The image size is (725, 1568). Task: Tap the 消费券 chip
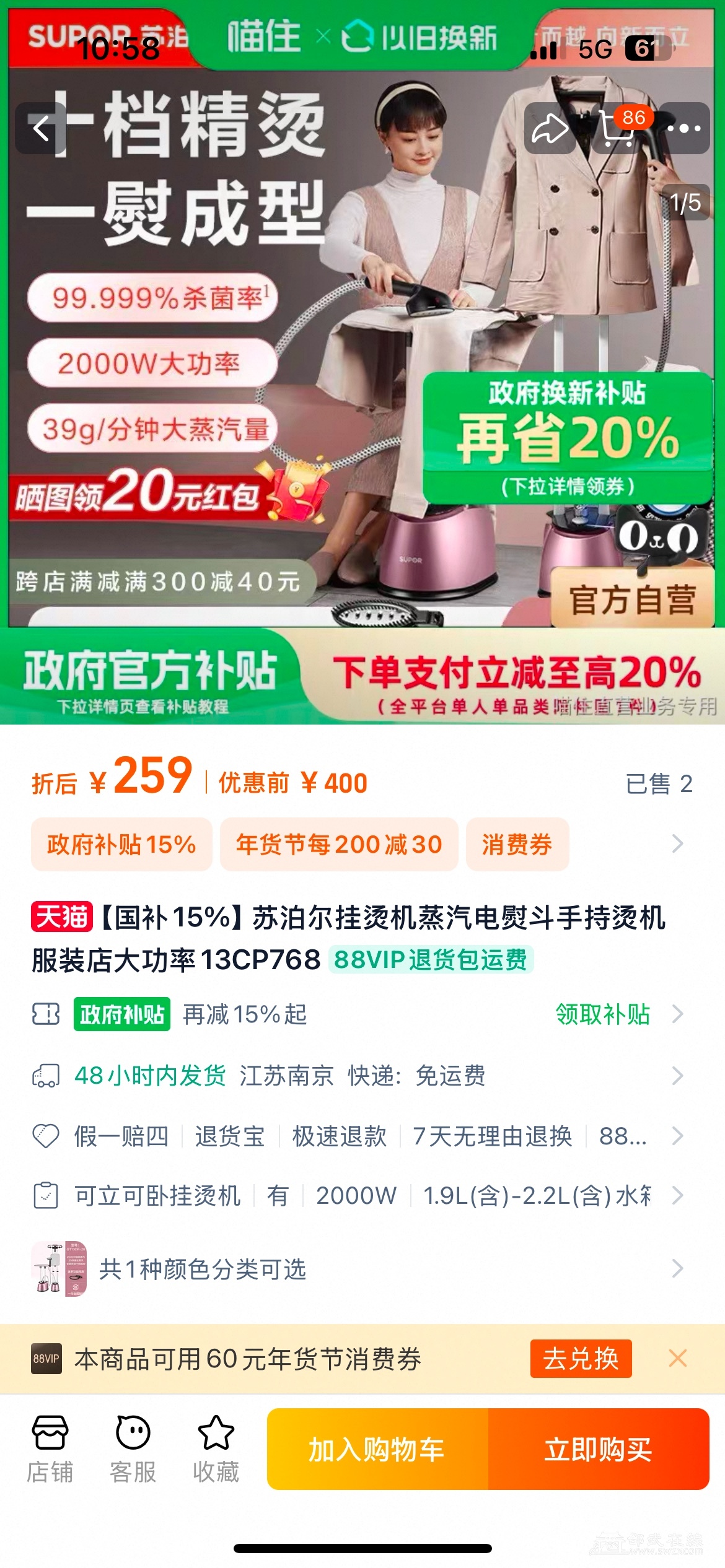point(517,845)
